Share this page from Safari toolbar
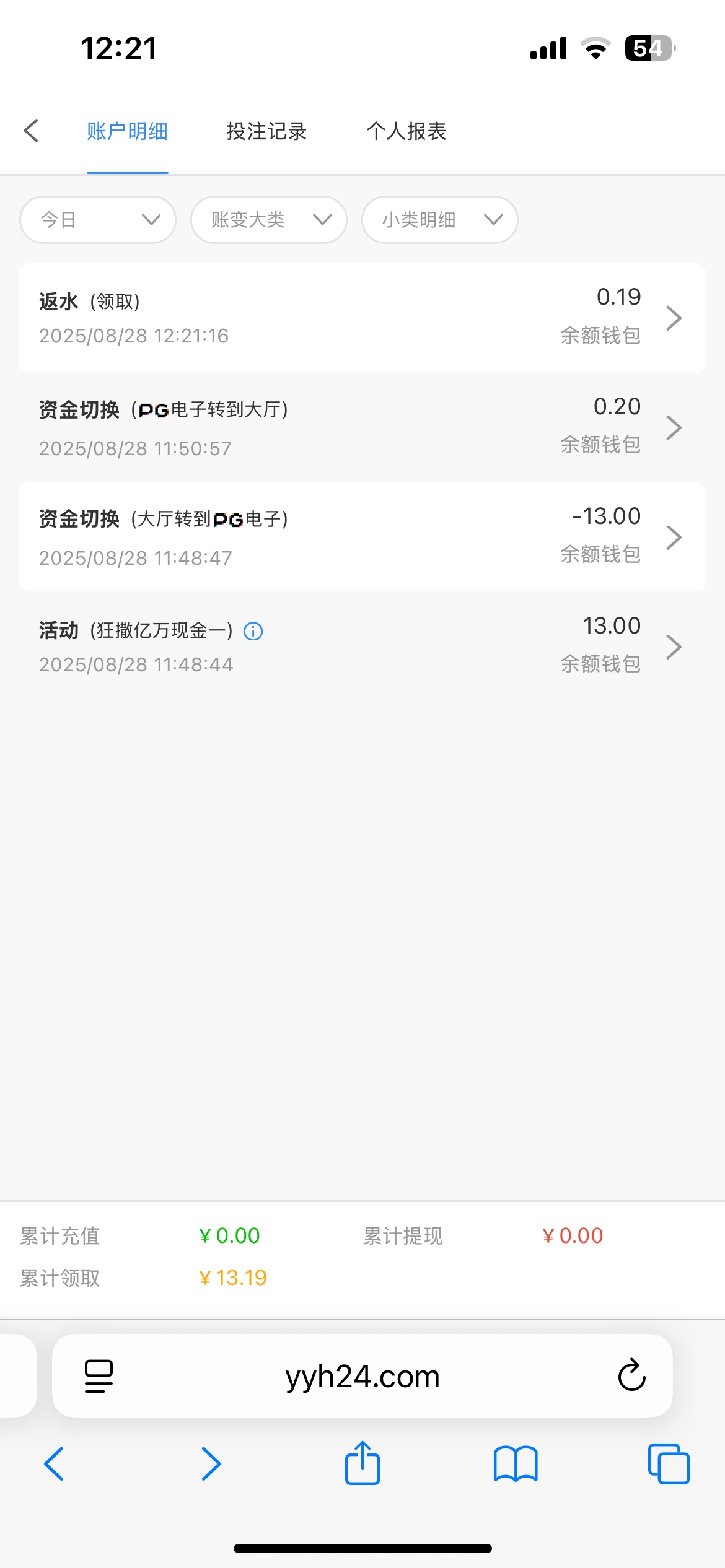 (x=362, y=1464)
